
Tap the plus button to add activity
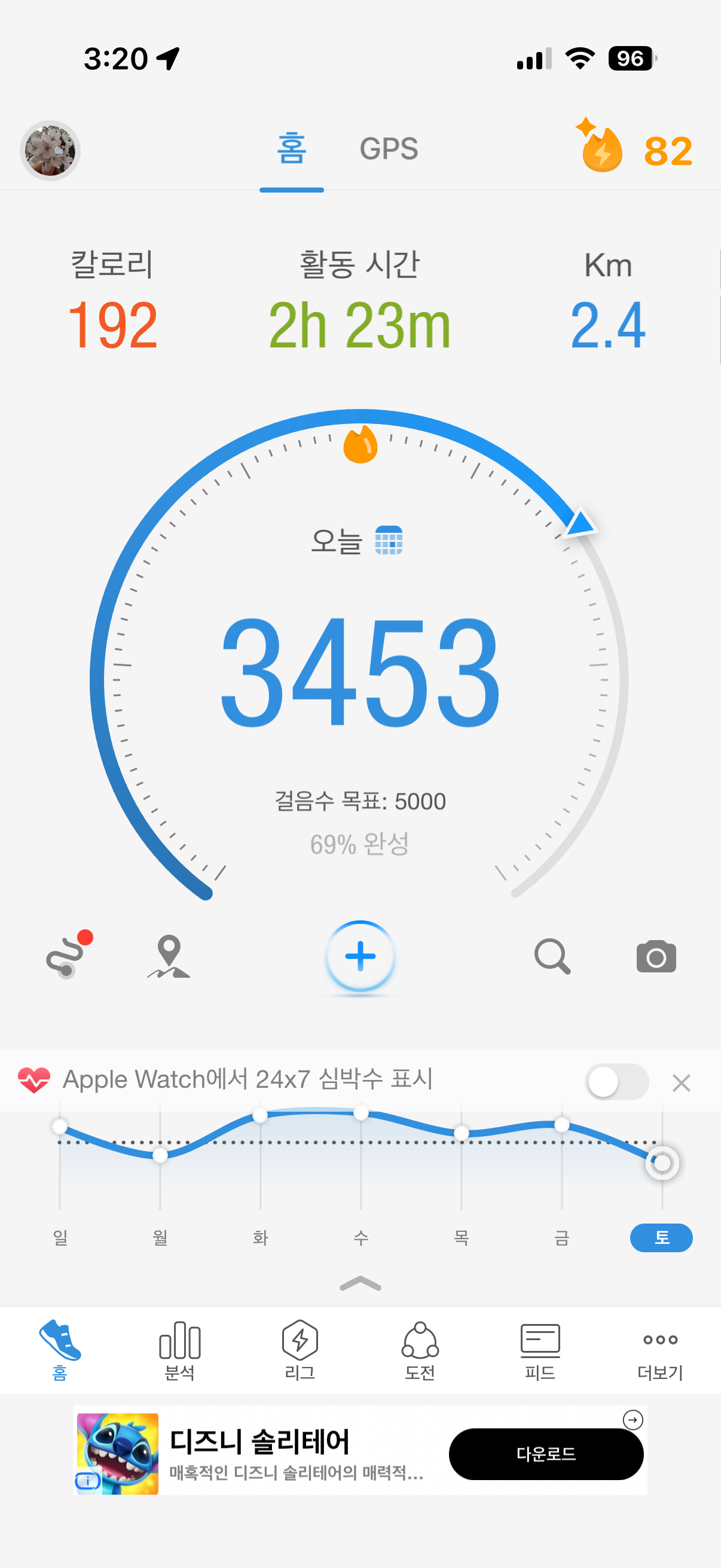click(x=360, y=956)
